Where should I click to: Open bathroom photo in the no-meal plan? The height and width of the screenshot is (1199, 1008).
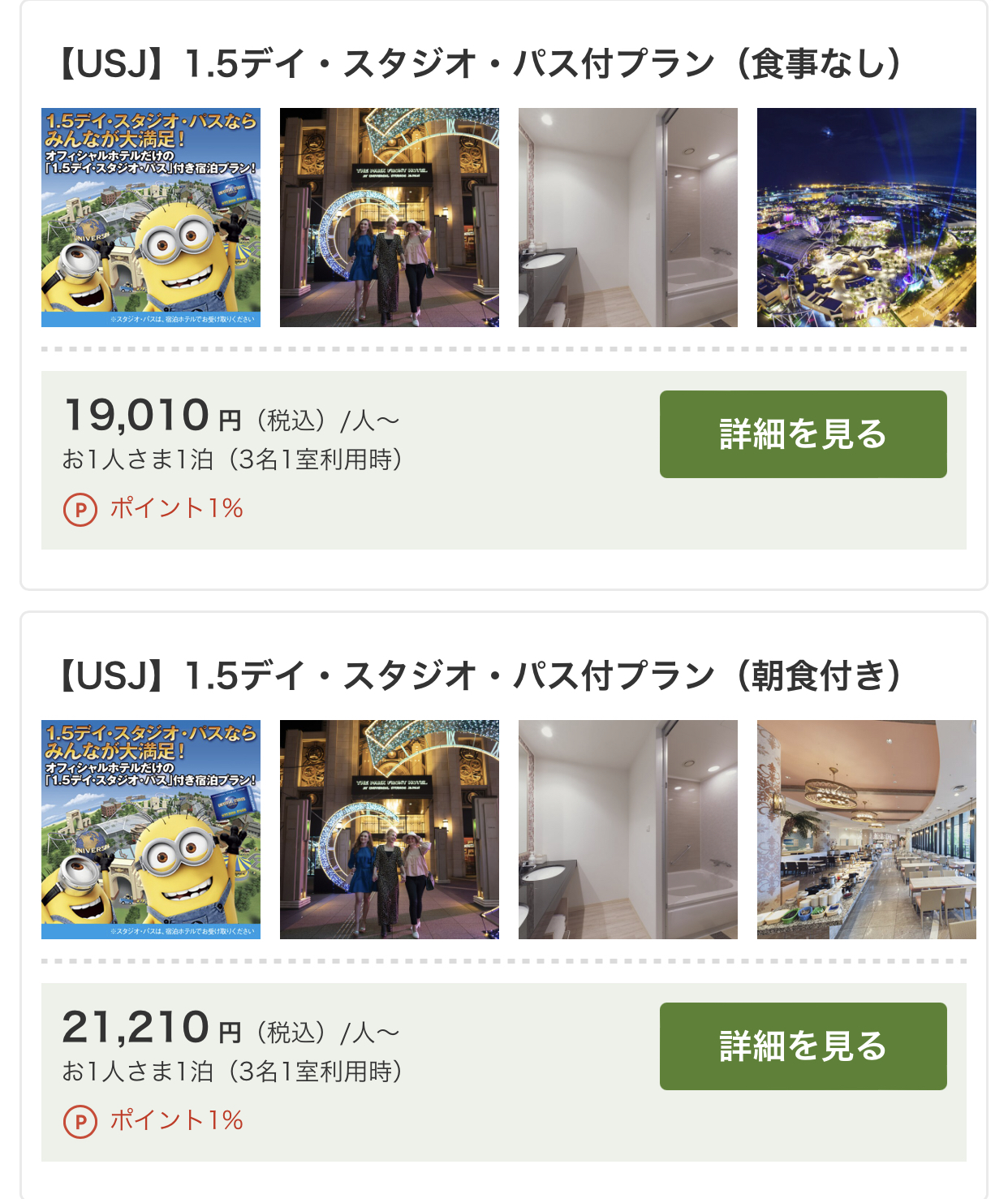click(628, 218)
